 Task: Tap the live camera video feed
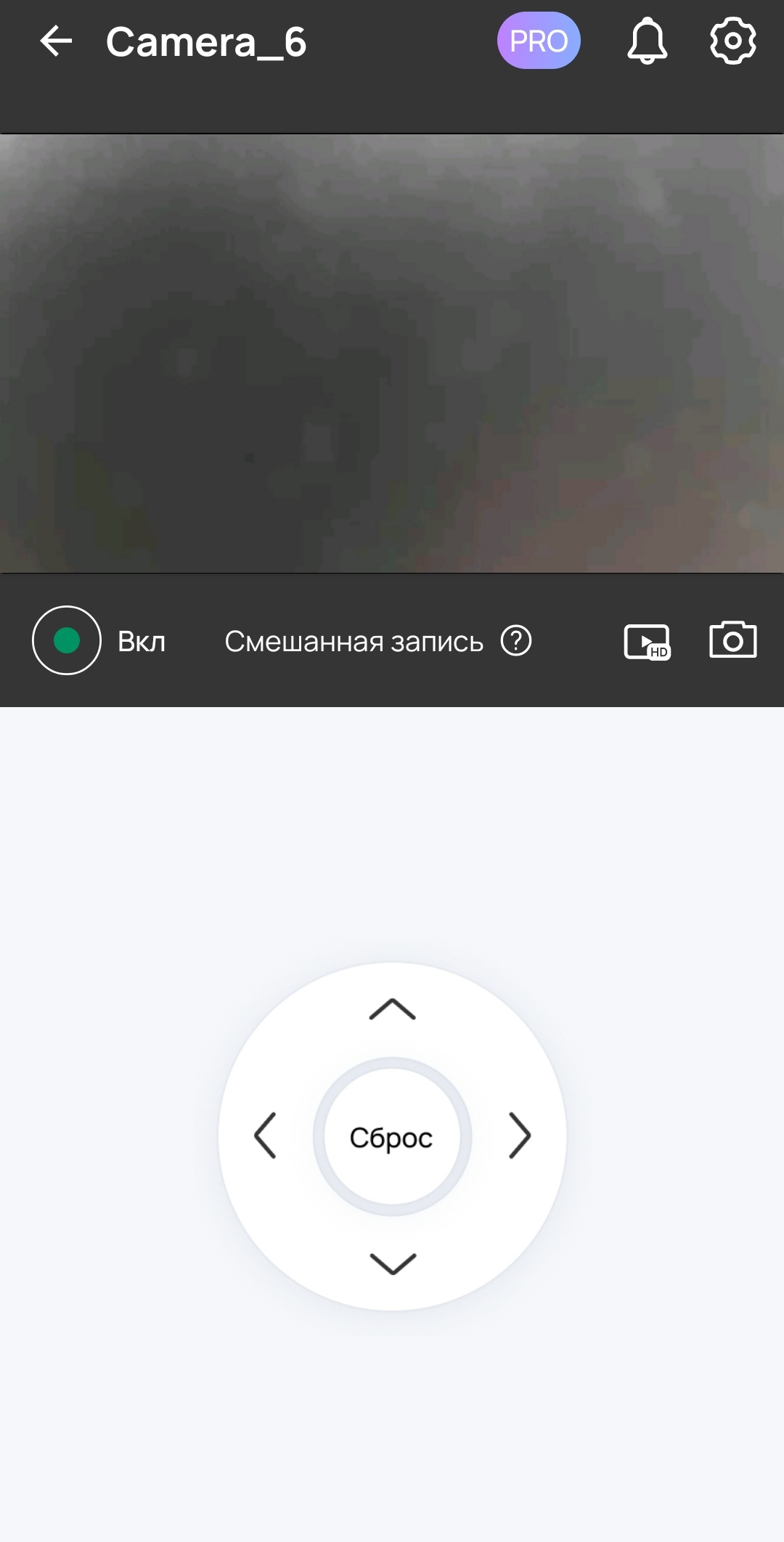pos(392,354)
